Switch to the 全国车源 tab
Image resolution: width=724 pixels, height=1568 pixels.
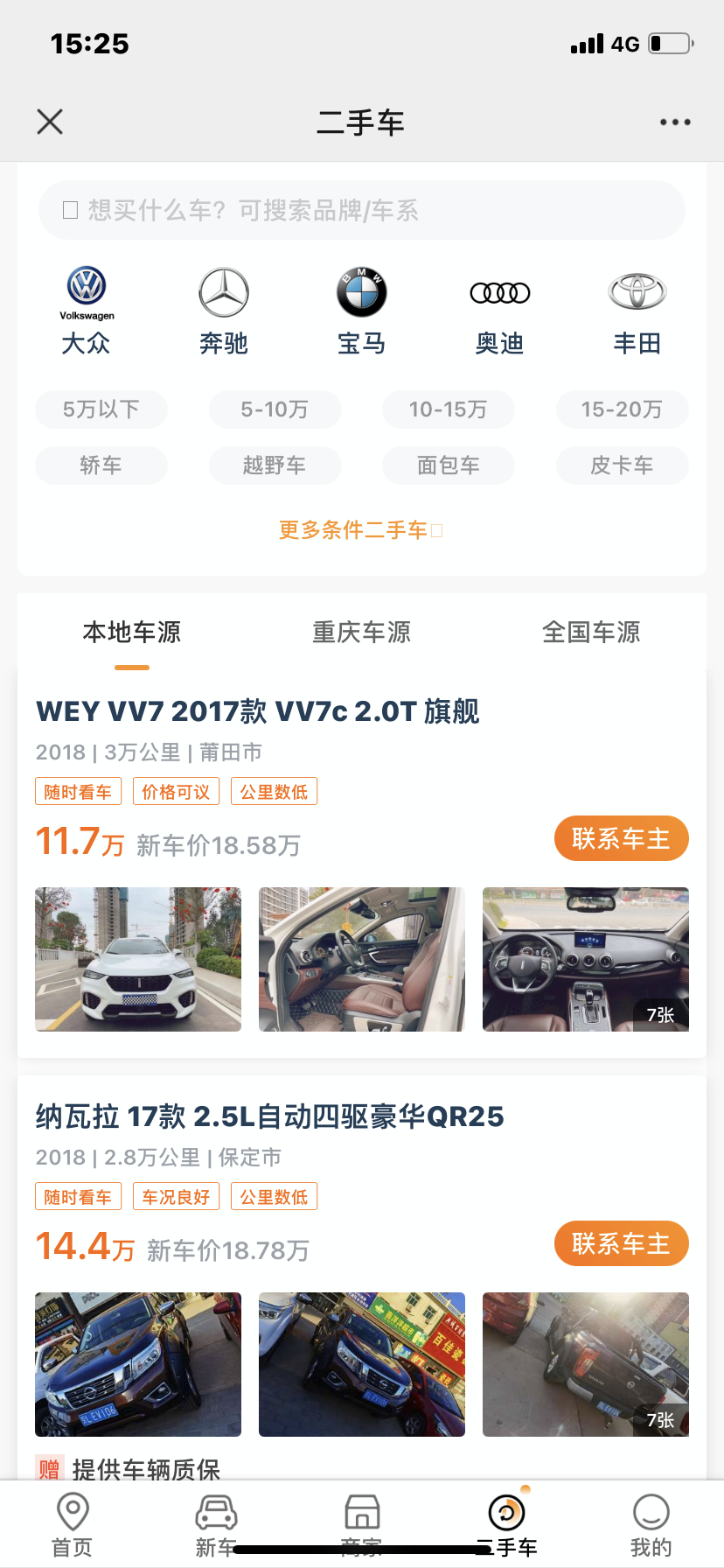pos(591,633)
